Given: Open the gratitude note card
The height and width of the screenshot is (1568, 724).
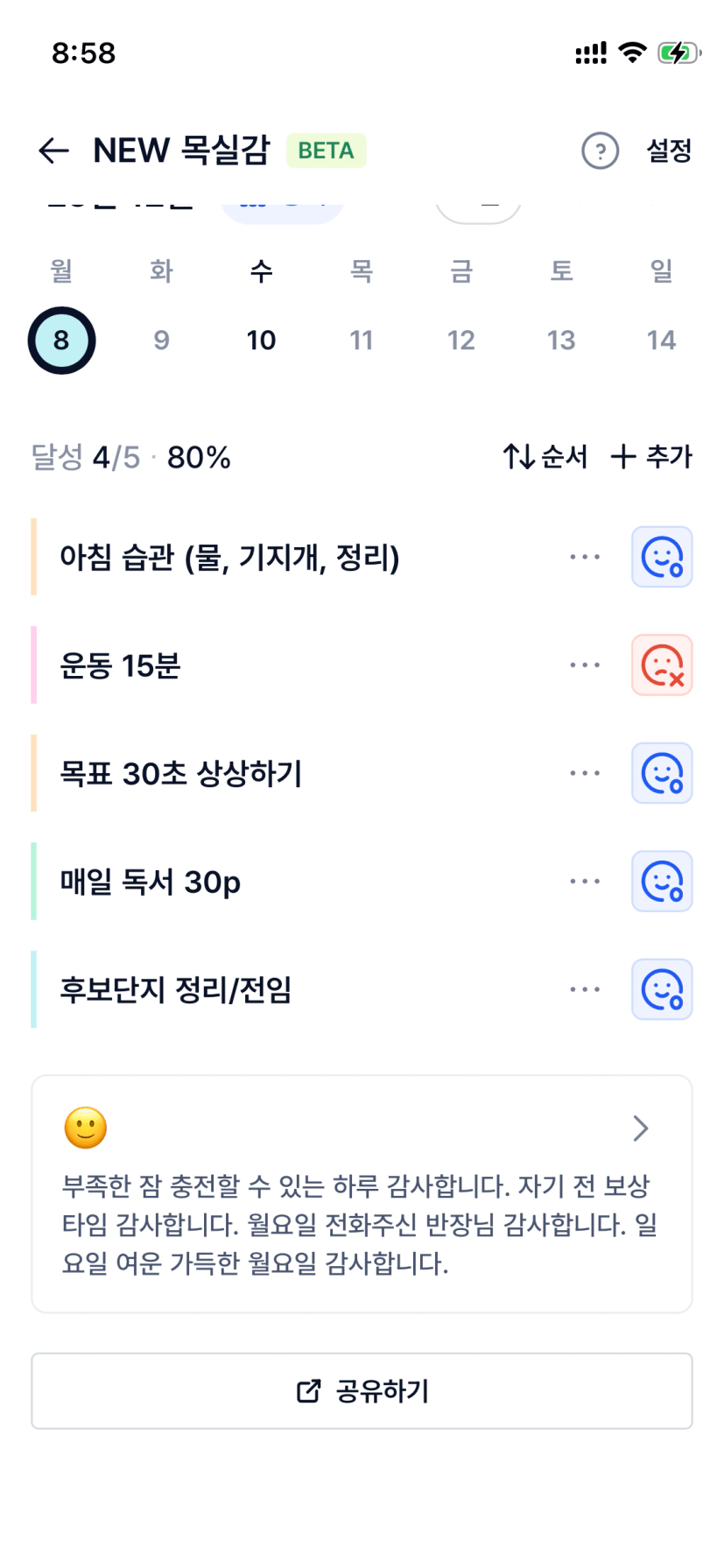Looking at the screenshot, I should pos(362,1193).
